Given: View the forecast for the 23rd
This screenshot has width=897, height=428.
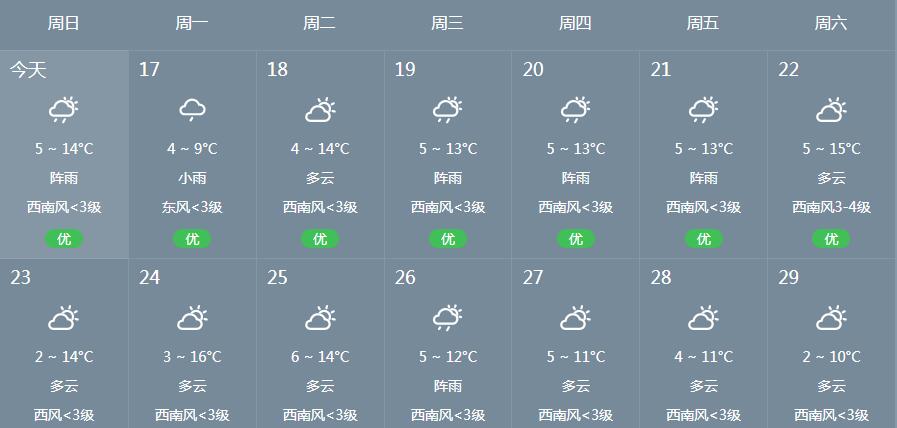Looking at the screenshot, I should (64, 345).
